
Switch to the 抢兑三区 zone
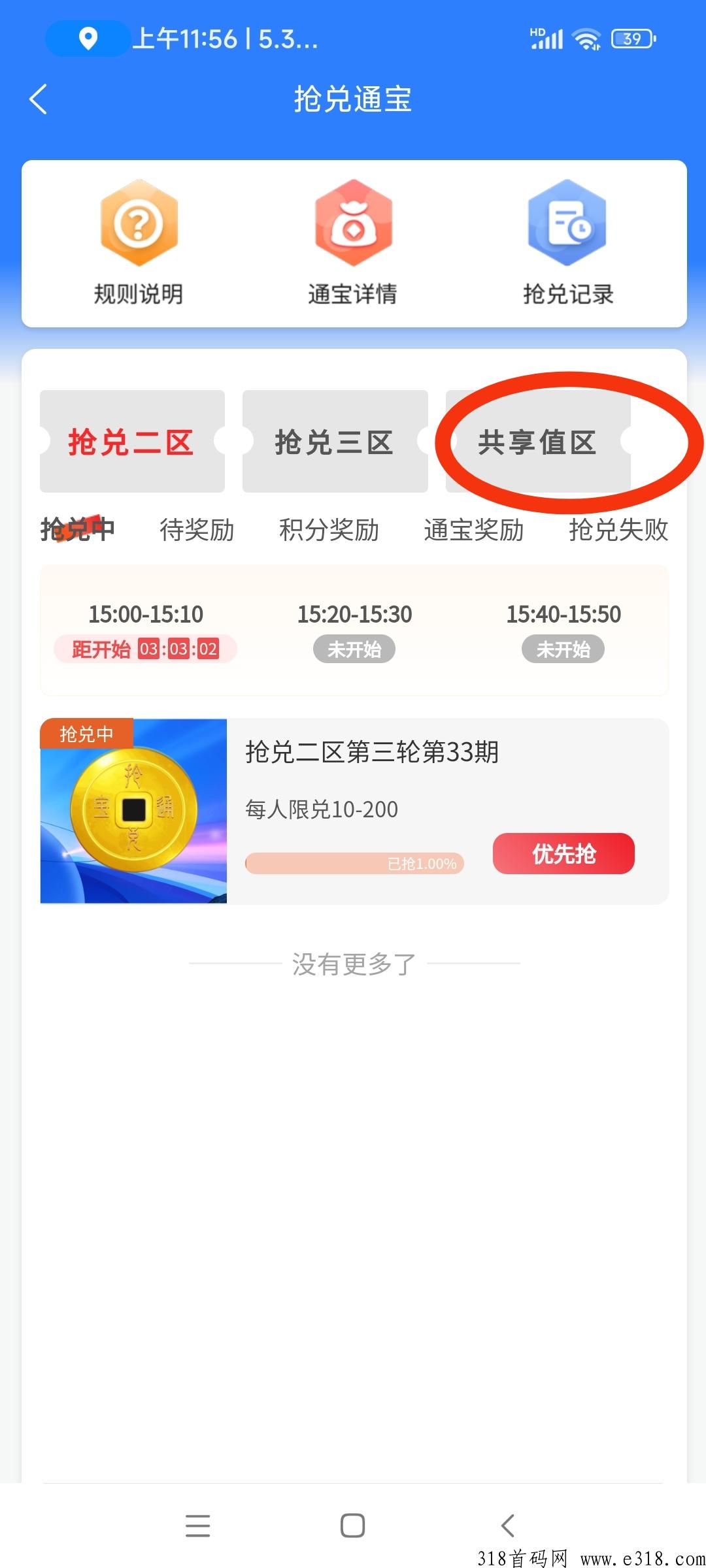point(335,442)
